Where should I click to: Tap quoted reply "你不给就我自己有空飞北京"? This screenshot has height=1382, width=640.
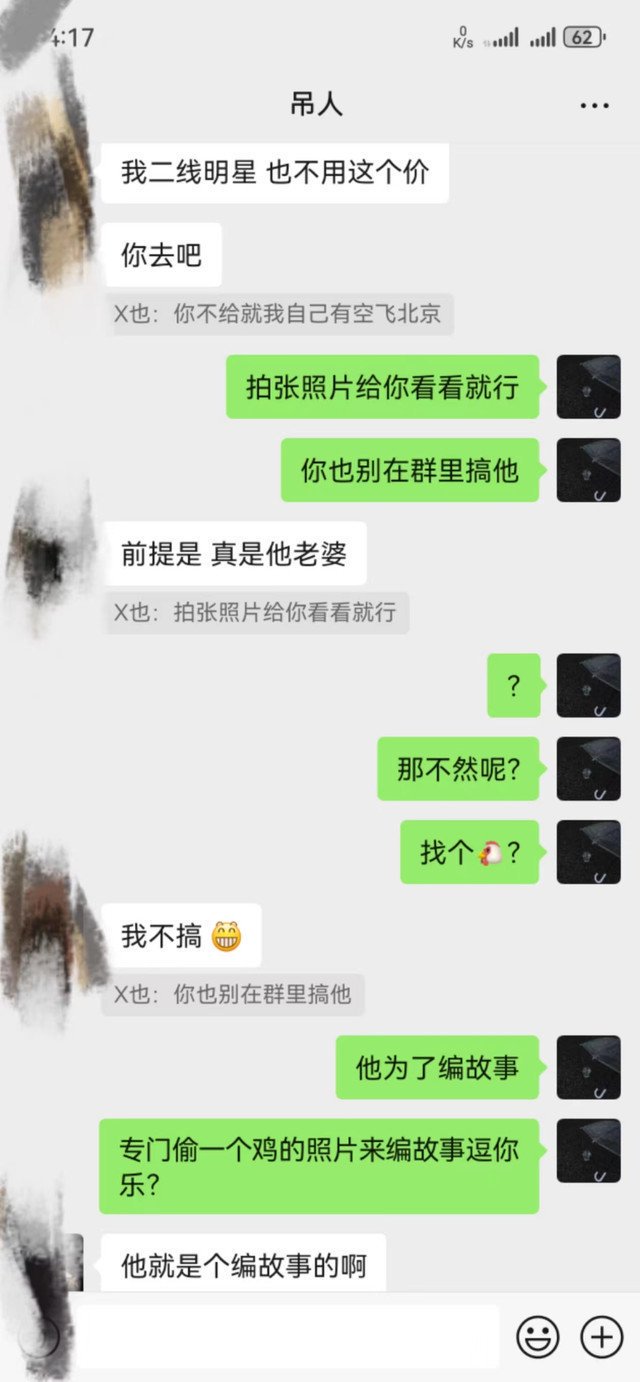point(277,313)
